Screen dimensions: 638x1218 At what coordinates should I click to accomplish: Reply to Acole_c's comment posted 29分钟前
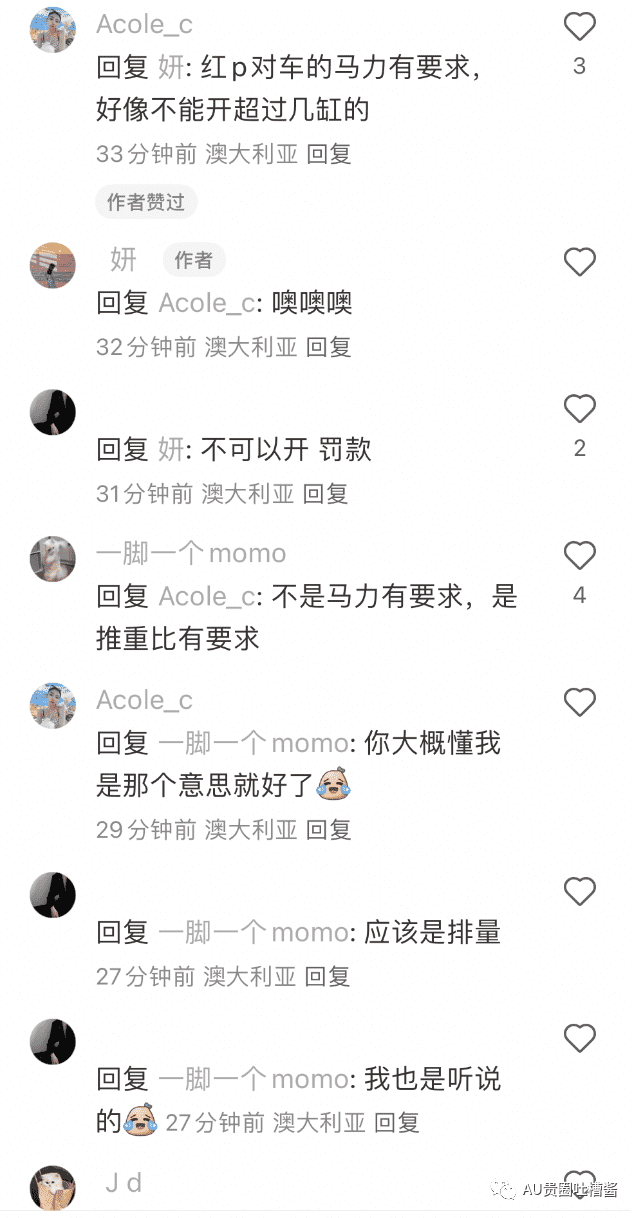point(328,830)
